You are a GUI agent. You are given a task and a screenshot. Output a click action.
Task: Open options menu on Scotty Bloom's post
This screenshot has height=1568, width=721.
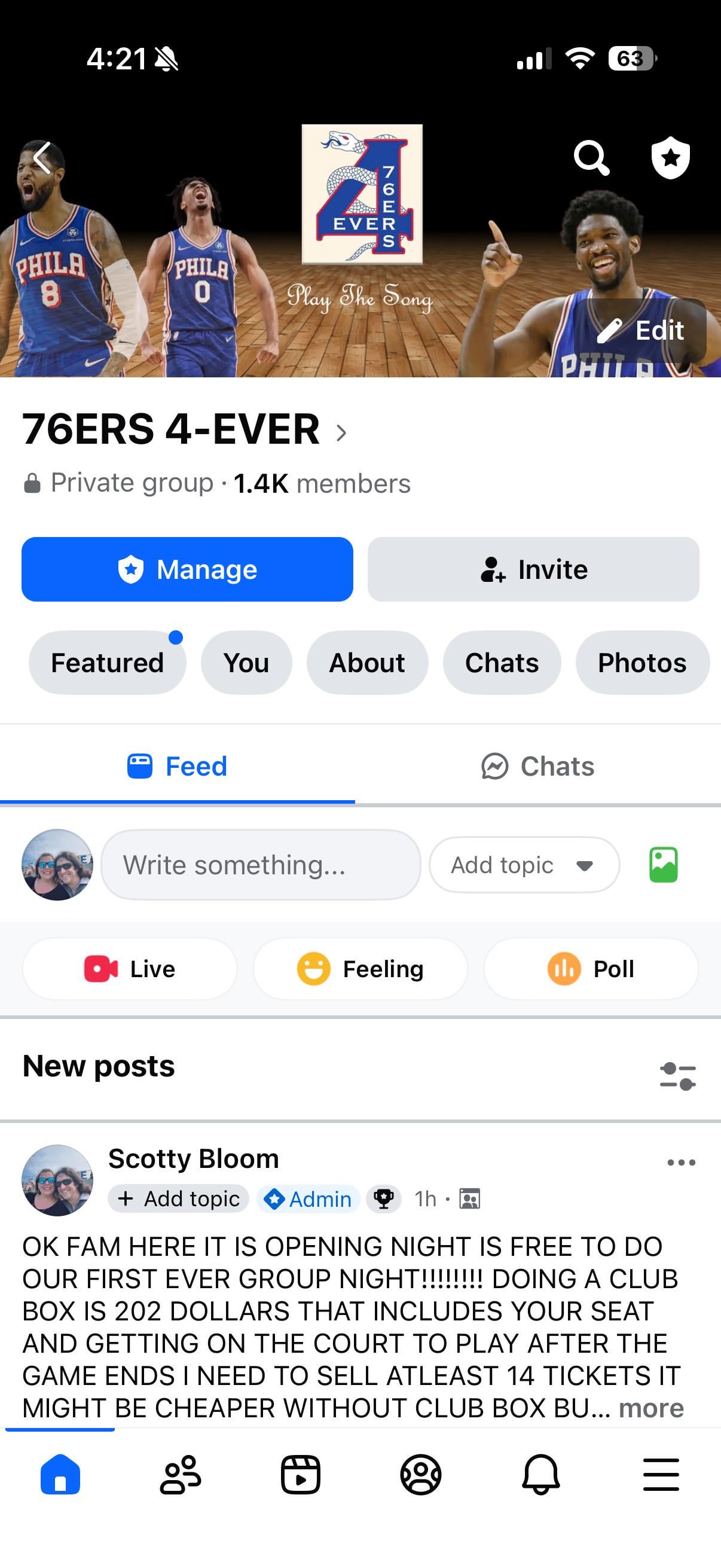tap(681, 1162)
